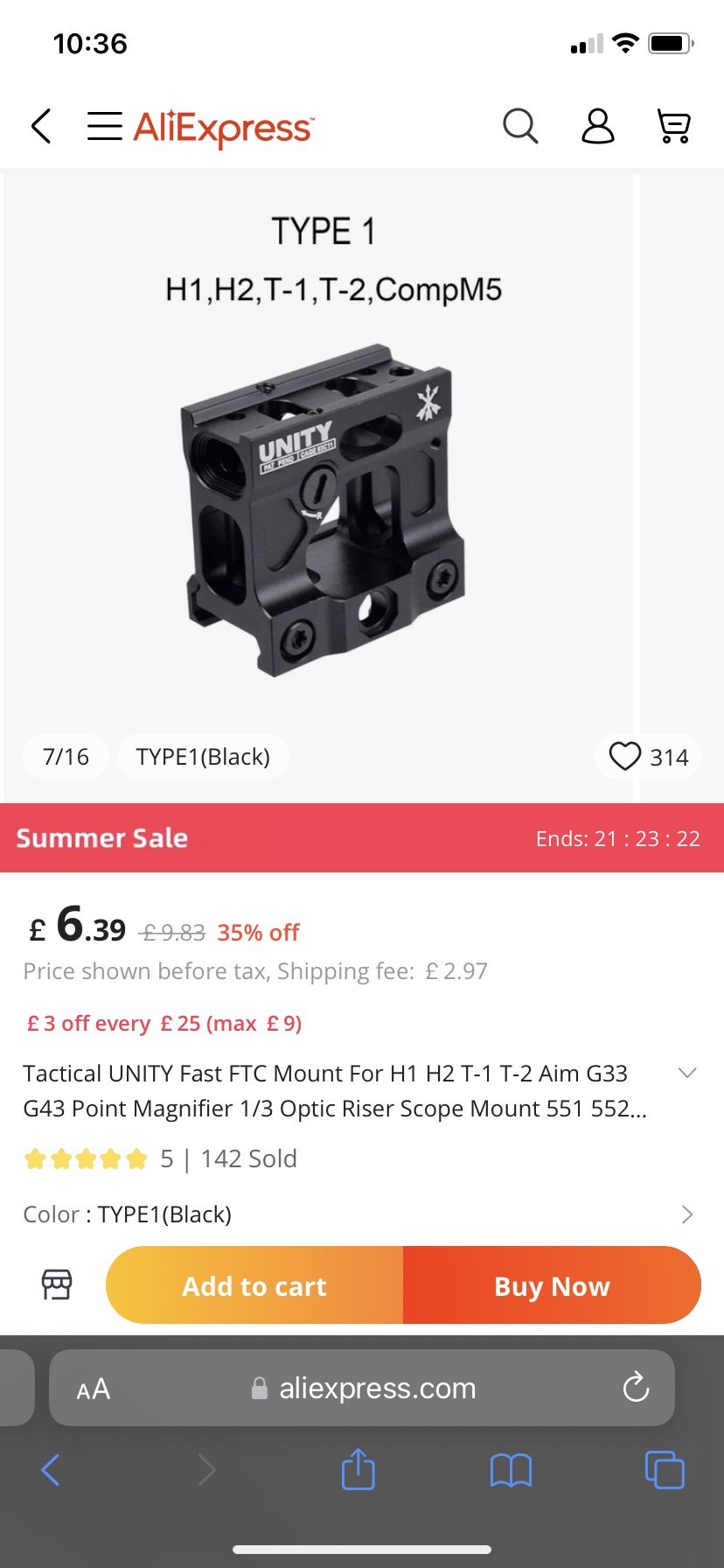The width and height of the screenshot is (724, 1568).
Task: Open the account profile icon
Action: (598, 126)
